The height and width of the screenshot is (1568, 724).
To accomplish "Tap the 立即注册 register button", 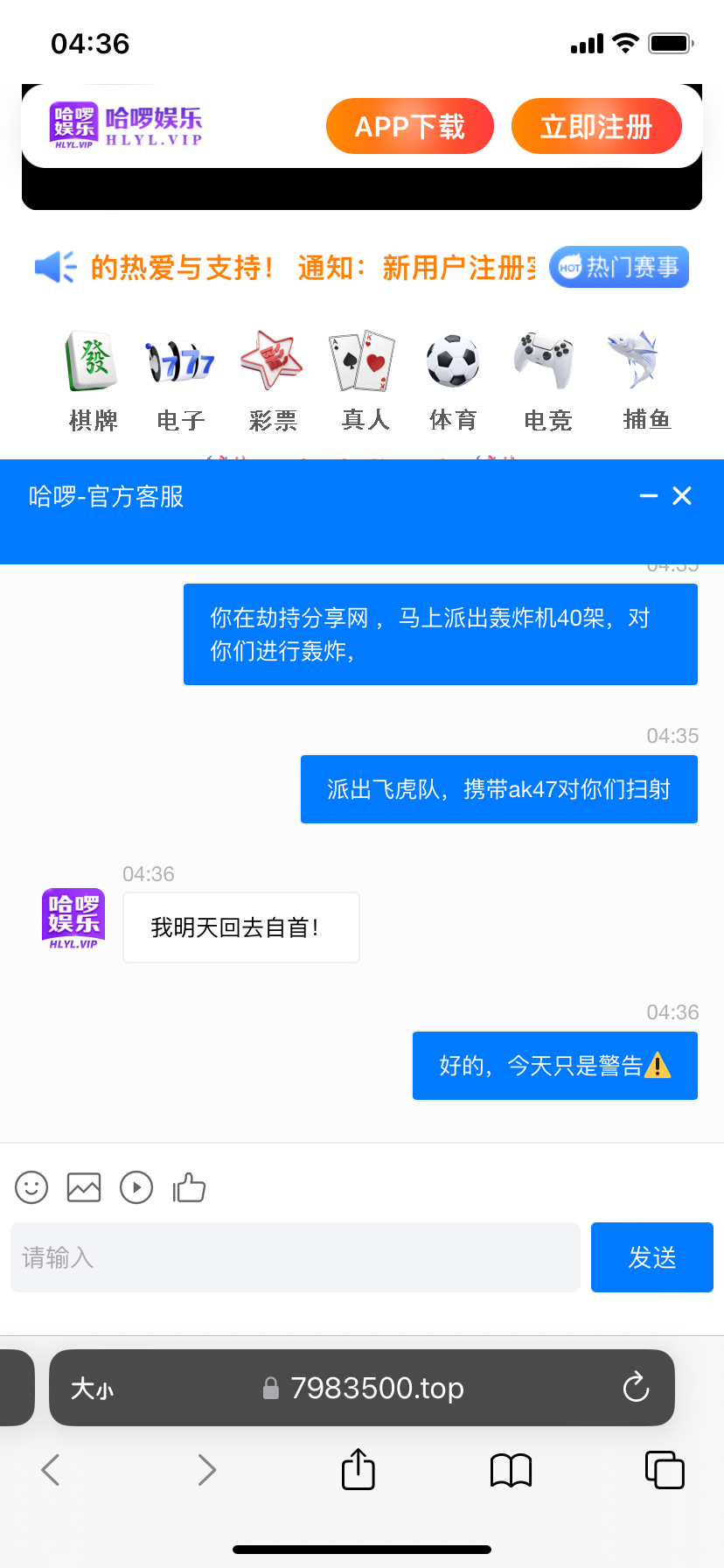I will (596, 127).
